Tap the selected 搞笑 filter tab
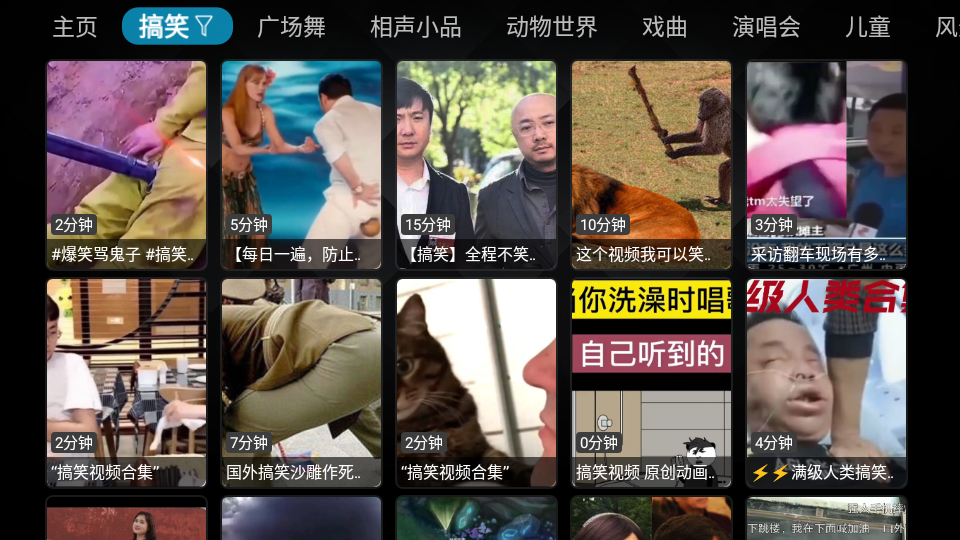960x540 pixels. click(177, 27)
